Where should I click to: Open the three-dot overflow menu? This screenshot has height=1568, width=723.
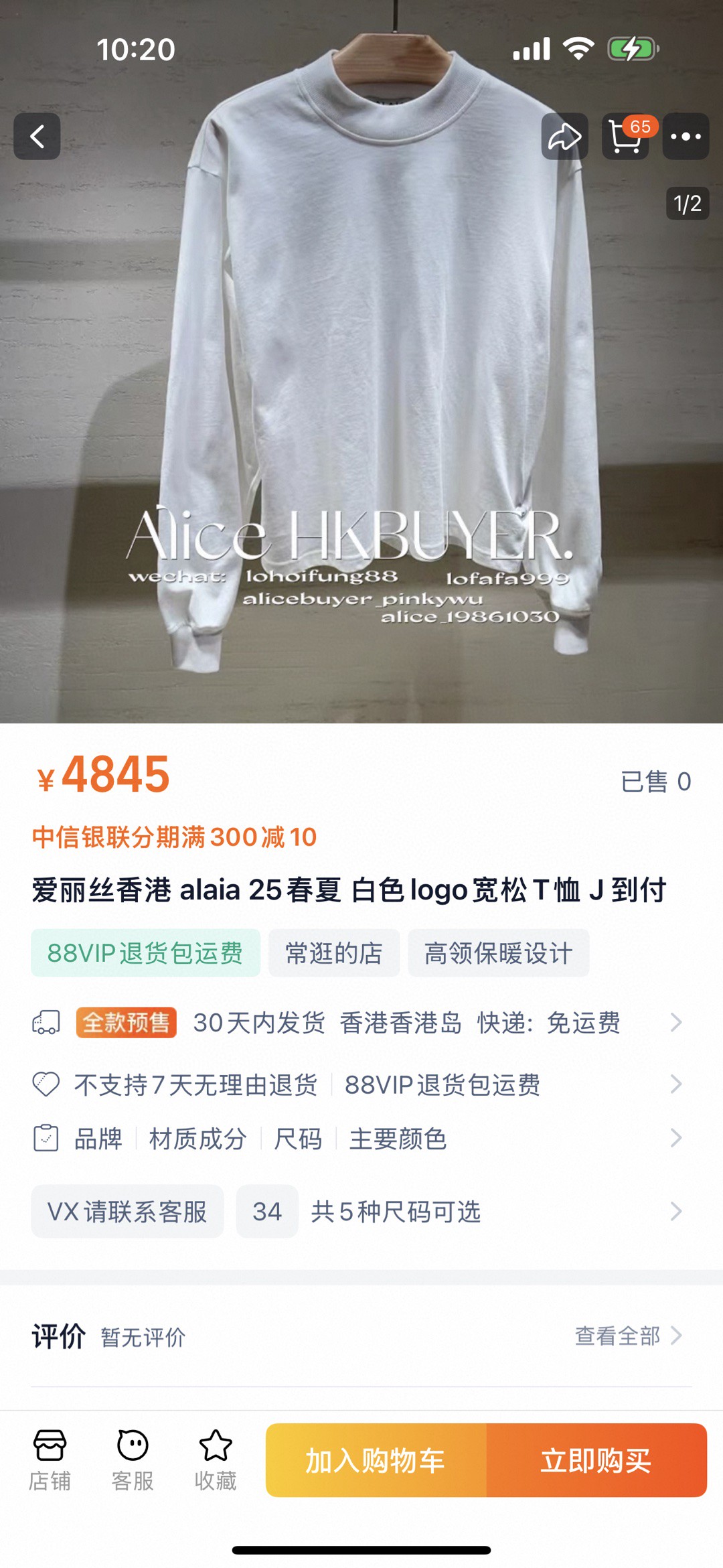pos(686,137)
